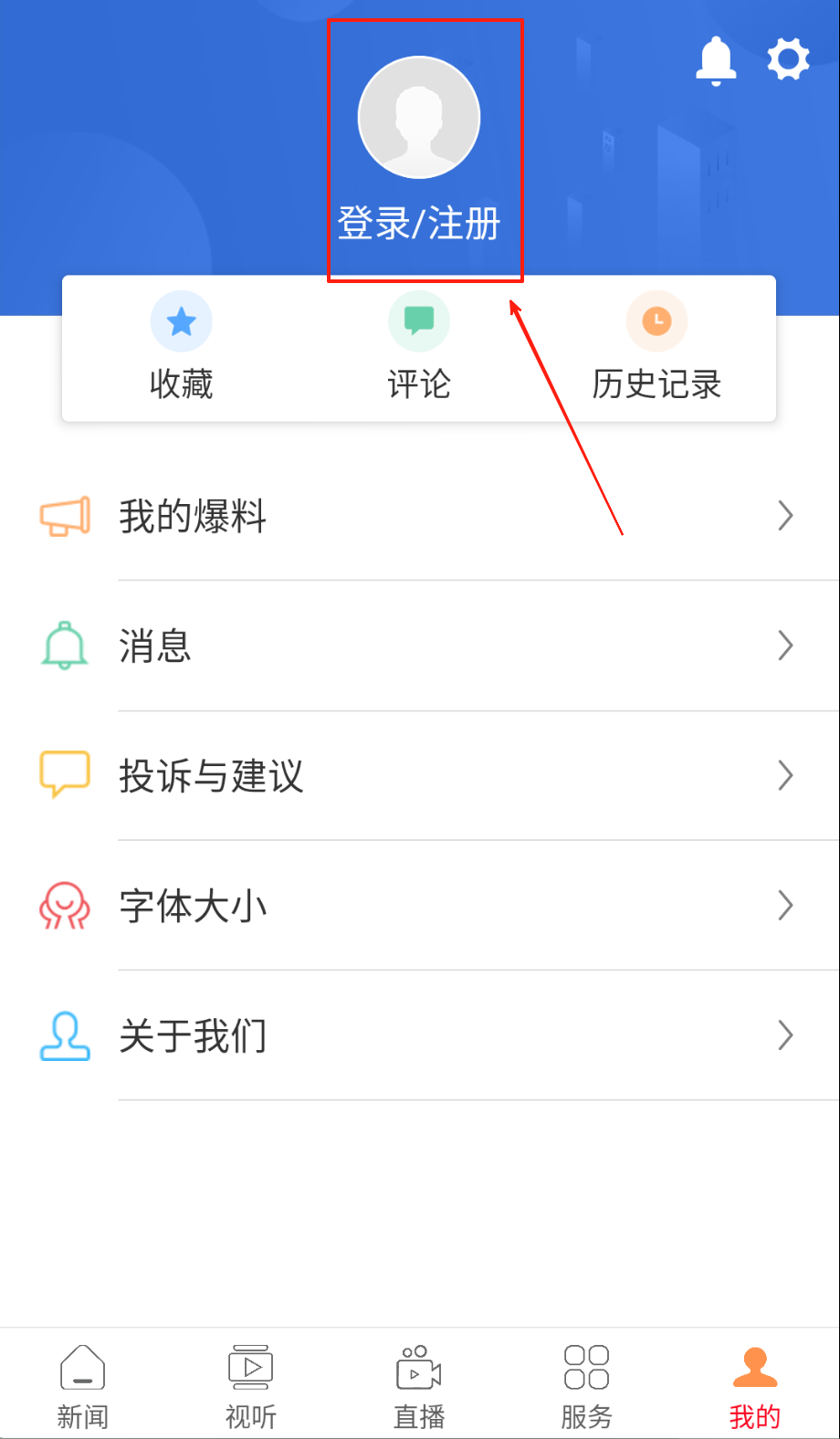The image size is (840, 1439).
Task: Go to 投诉与建议 feedback
Action: tap(420, 776)
